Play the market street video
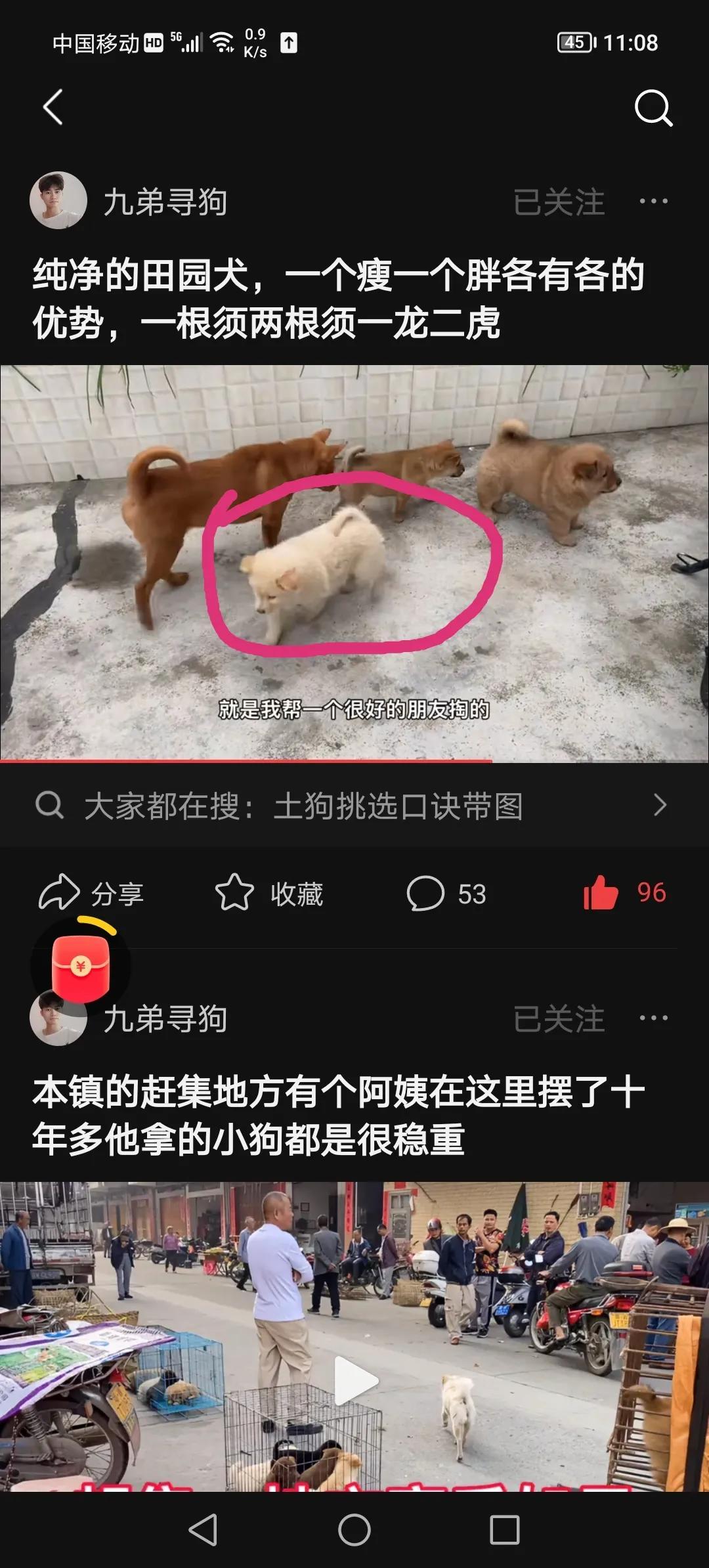 point(354,1380)
